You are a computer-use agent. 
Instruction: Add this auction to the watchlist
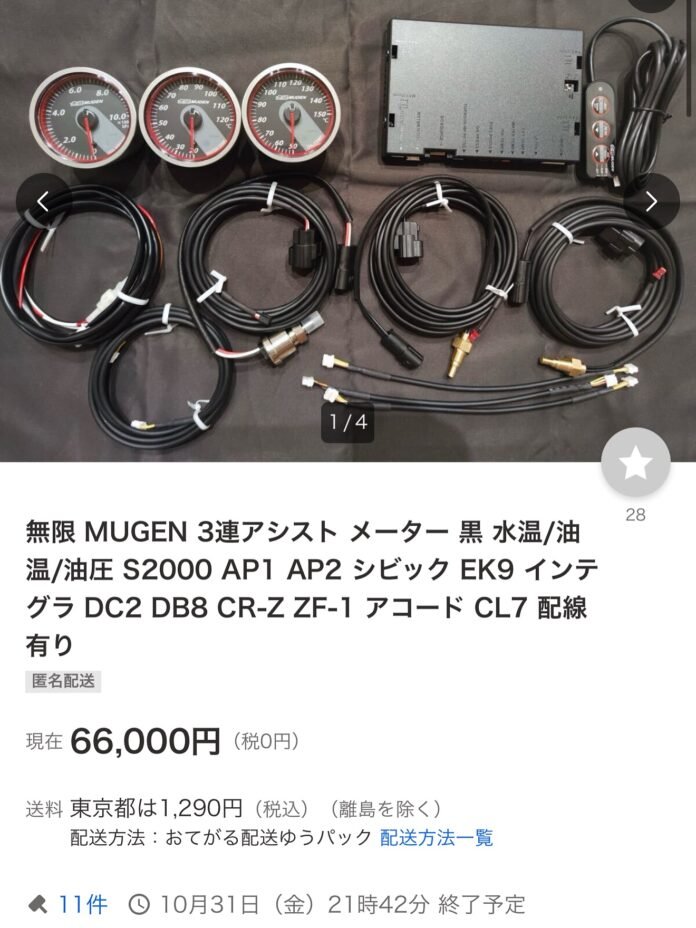click(636, 462)
